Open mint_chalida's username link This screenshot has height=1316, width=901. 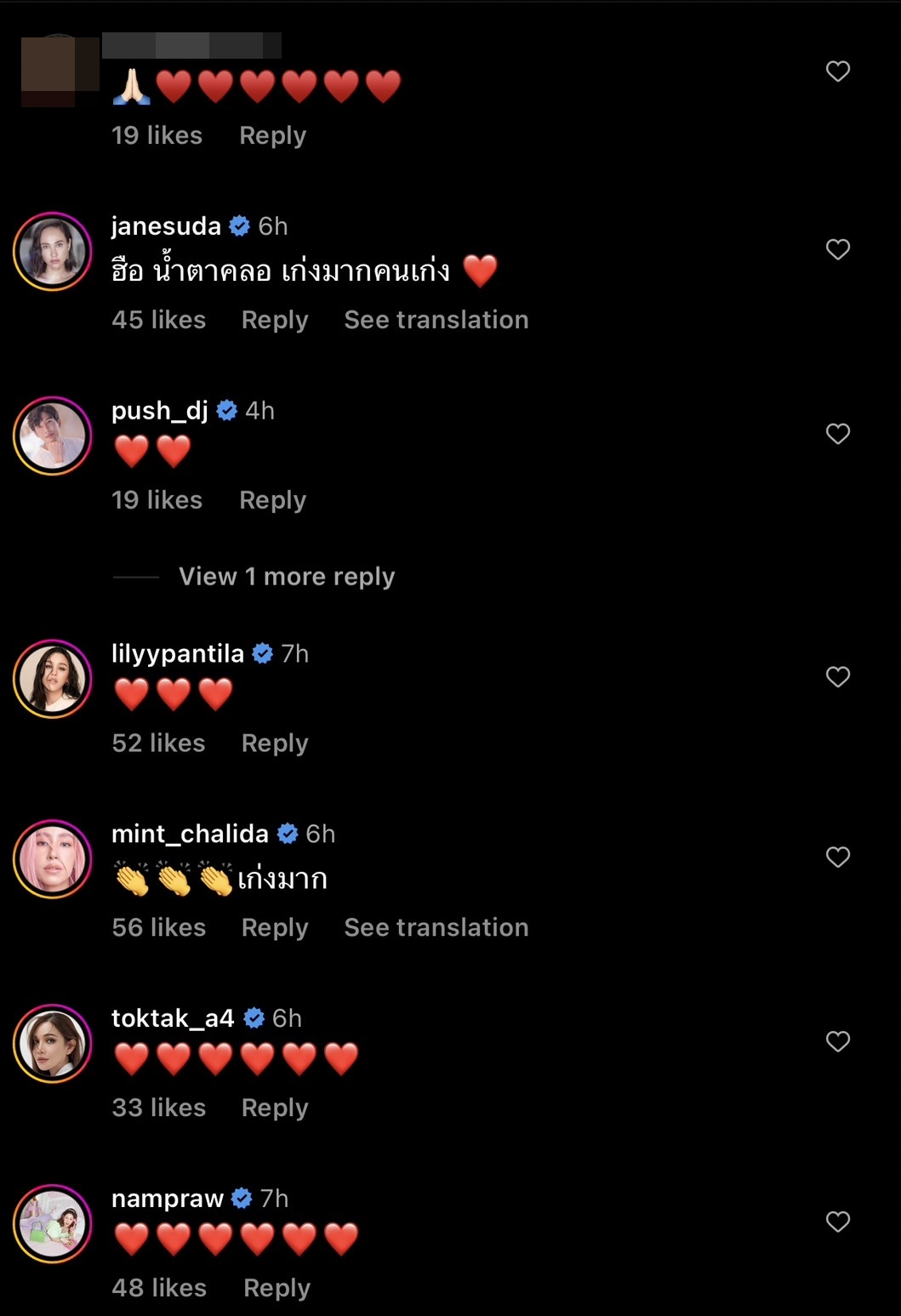(x=189, y=835)
